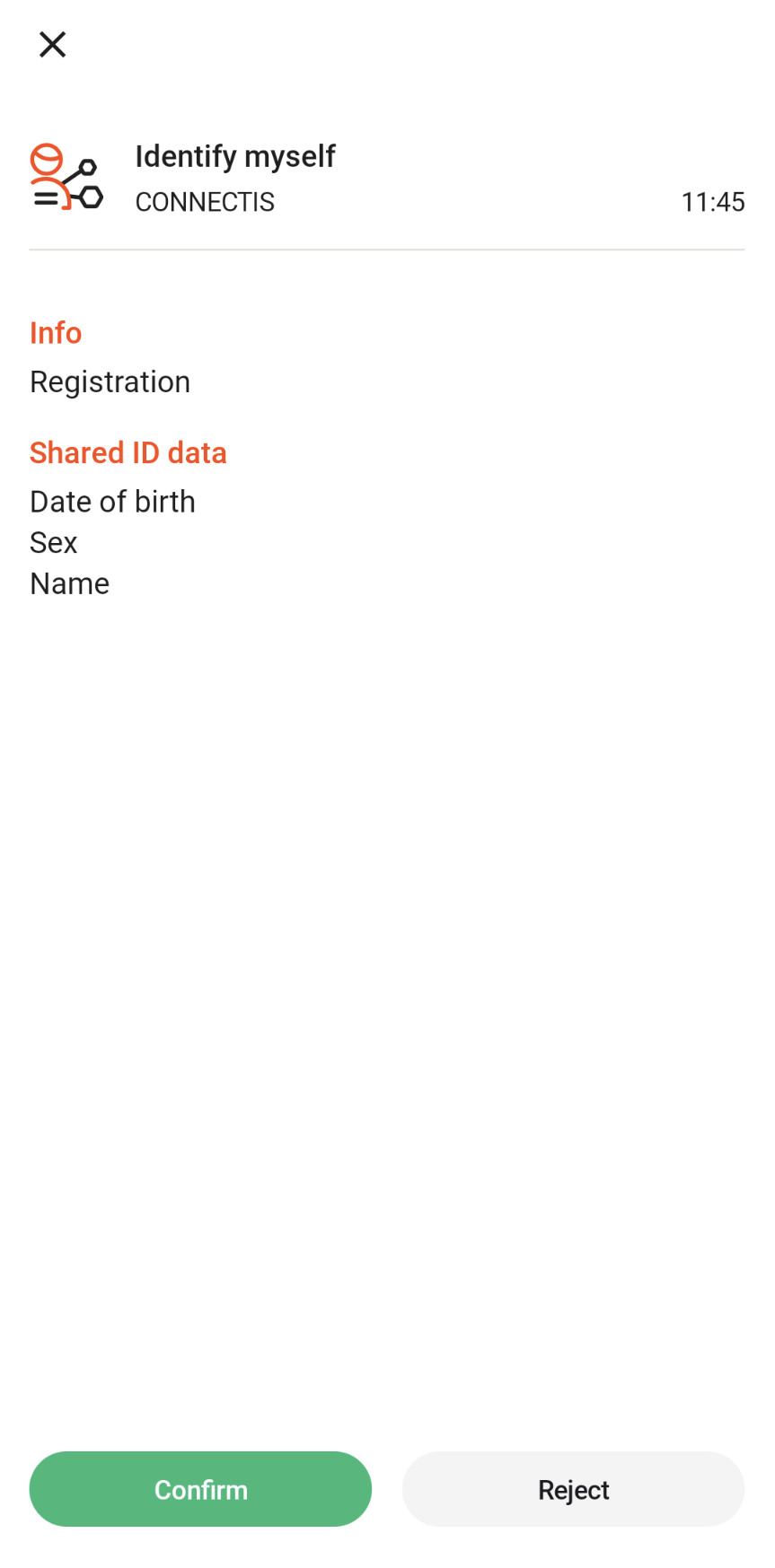Image resolution: width=775 pixels, height=1568 pixels.
Task: Click the 11:45 timestamp
Action: (713, 202)
